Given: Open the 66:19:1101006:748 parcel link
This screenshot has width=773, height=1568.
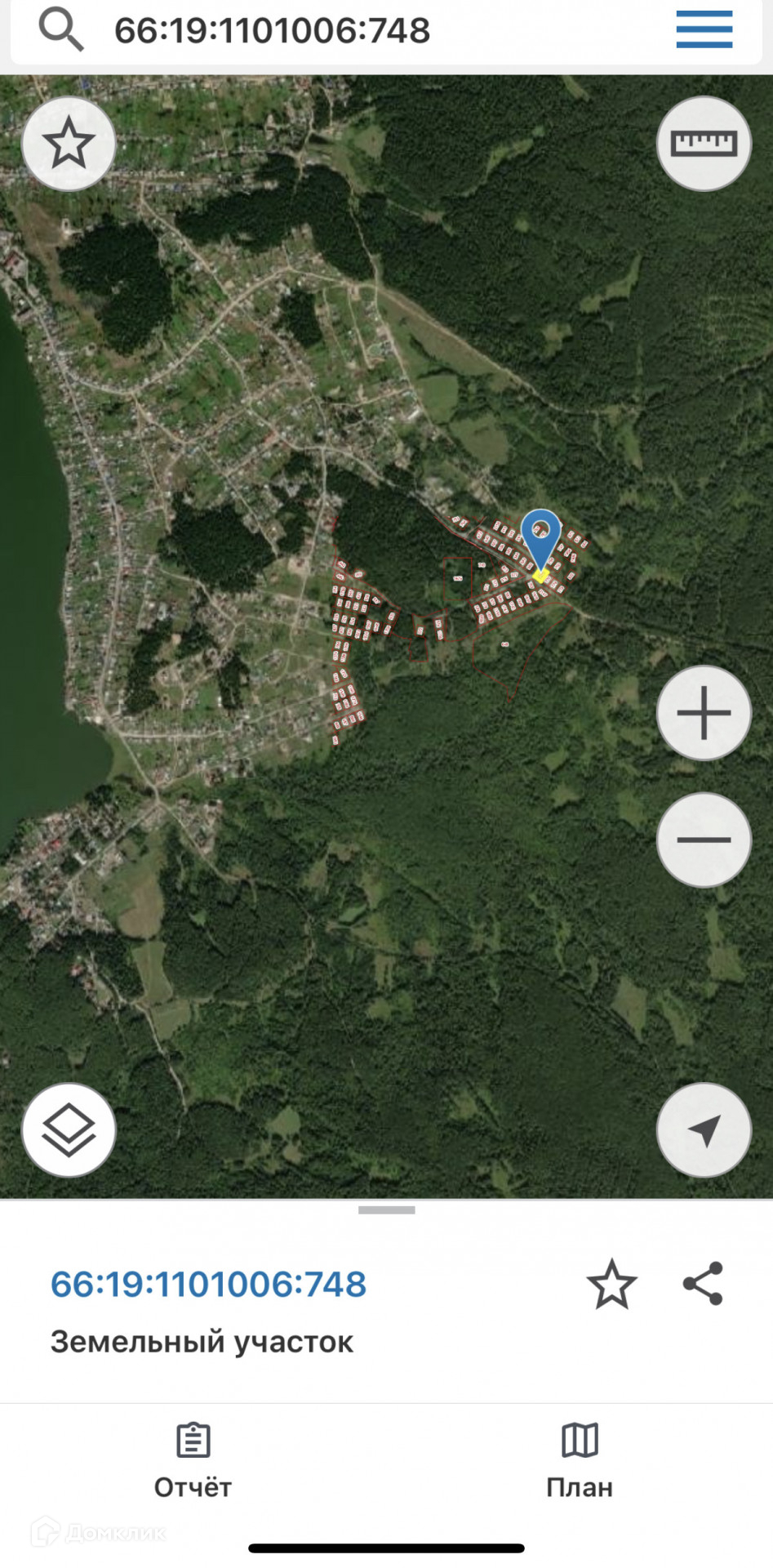Looking at the screenshot, I should (209, 1285).
